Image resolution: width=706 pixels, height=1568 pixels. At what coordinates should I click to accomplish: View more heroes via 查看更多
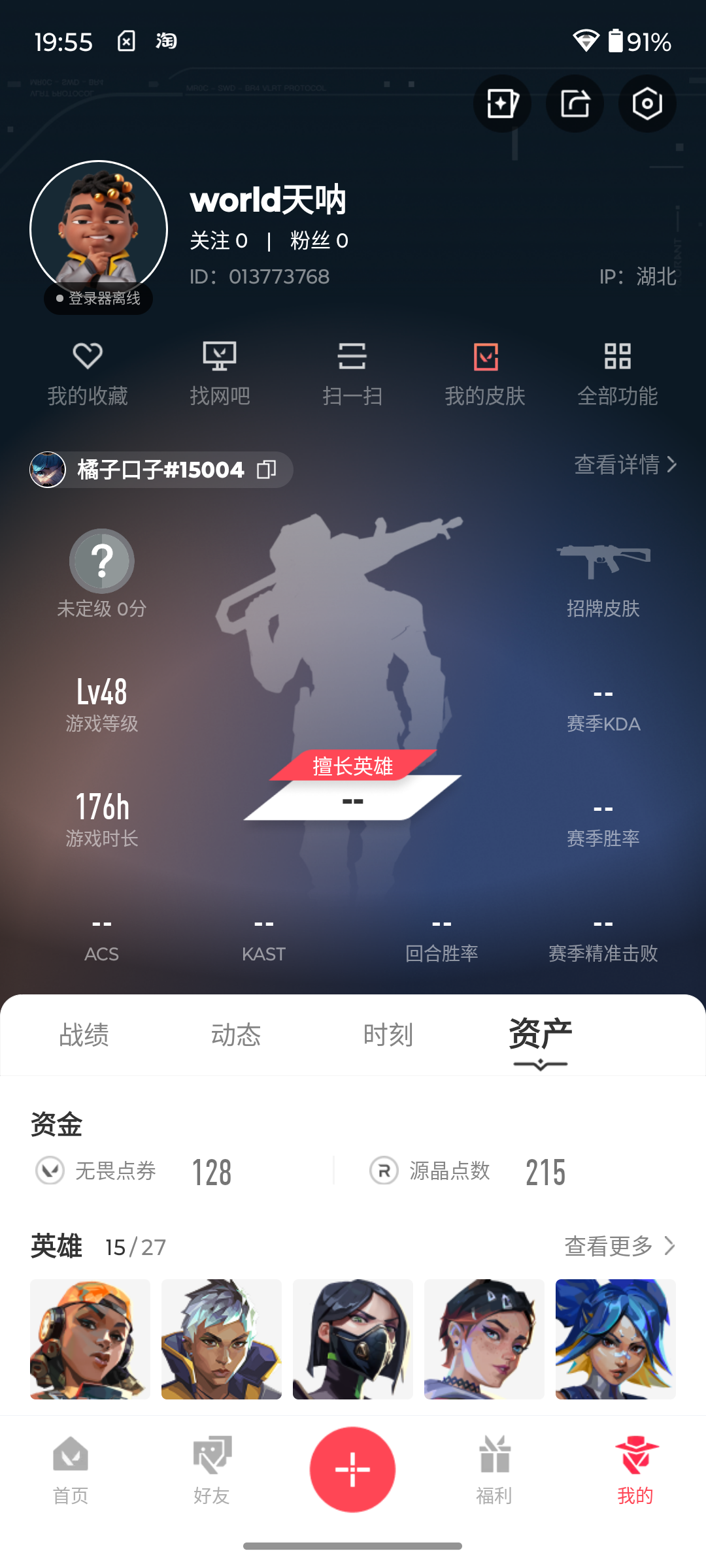620,1246
